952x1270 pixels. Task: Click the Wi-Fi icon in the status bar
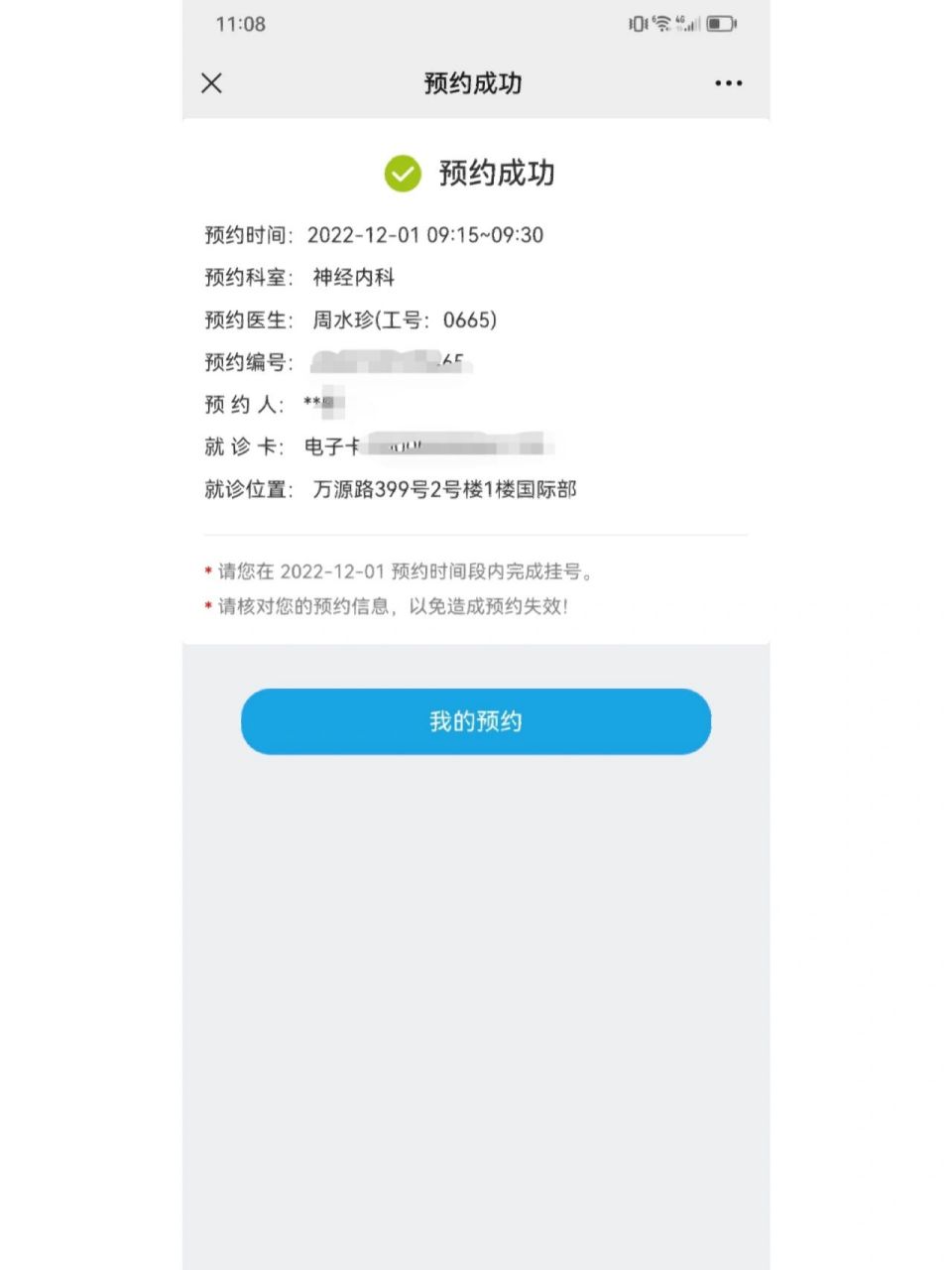coord(662,22)
